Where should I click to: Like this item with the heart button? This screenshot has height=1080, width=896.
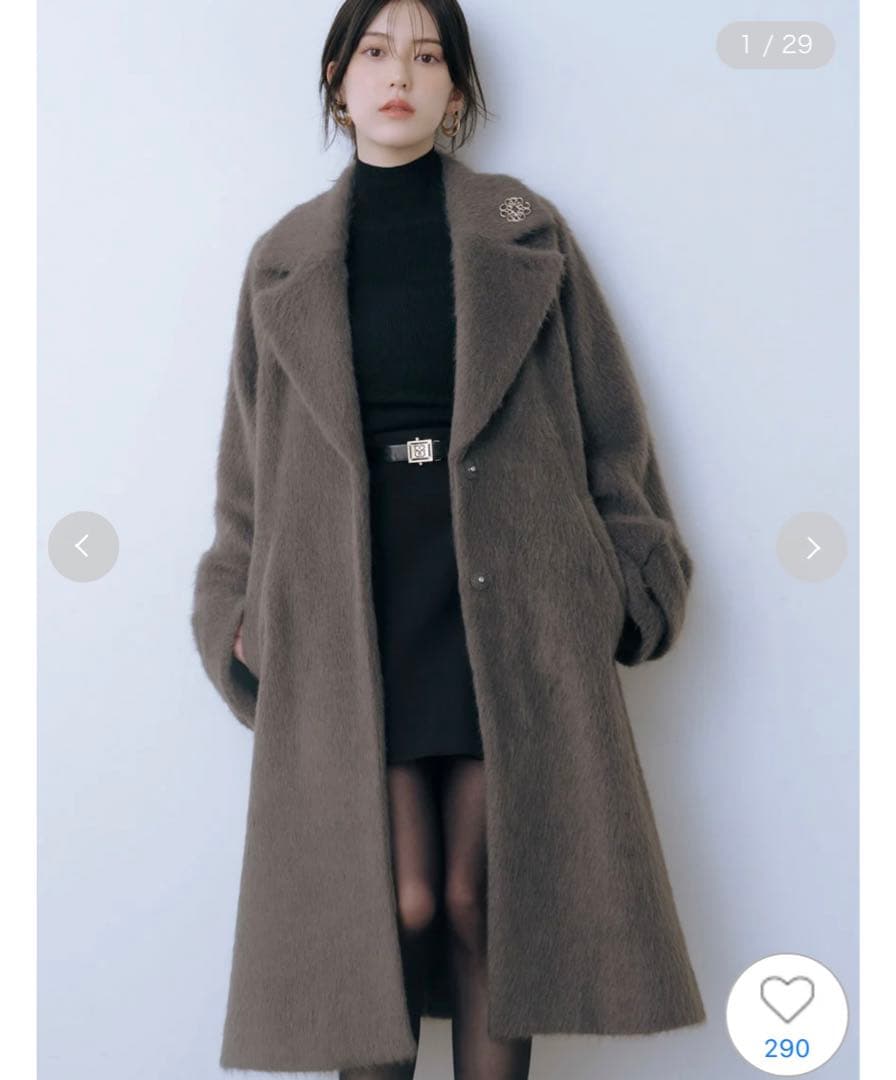click(787, 1001)
